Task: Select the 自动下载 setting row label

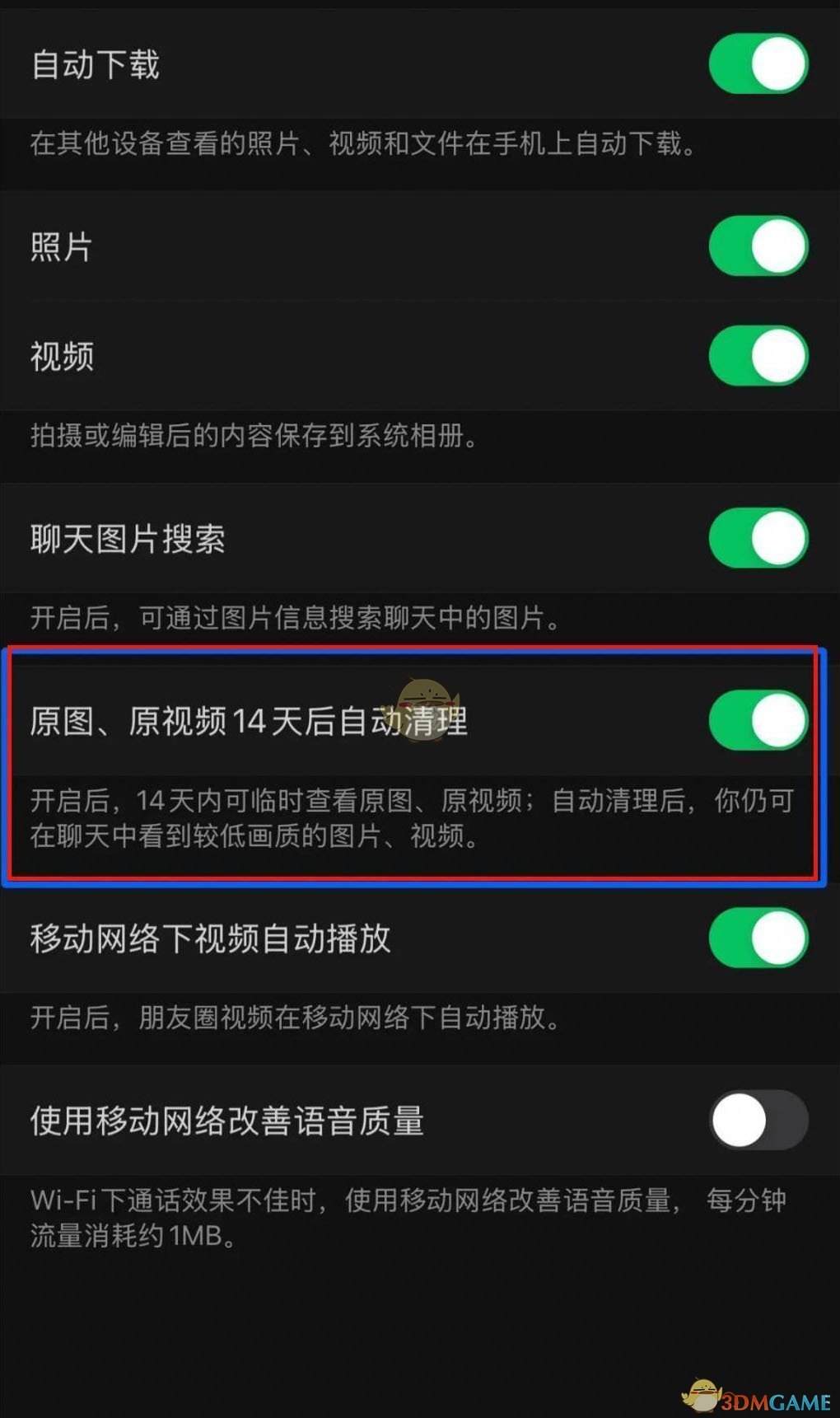Action: coord(96,64)
